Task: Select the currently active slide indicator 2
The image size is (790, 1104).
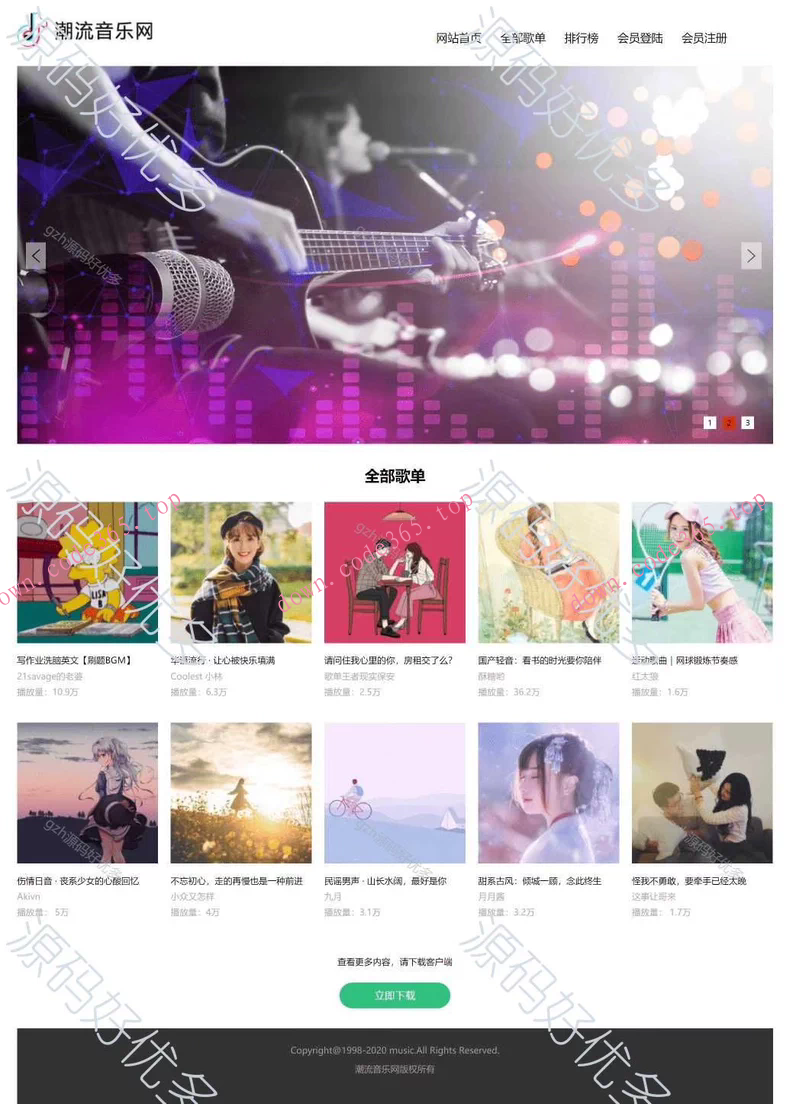Action: coord(728,422)
